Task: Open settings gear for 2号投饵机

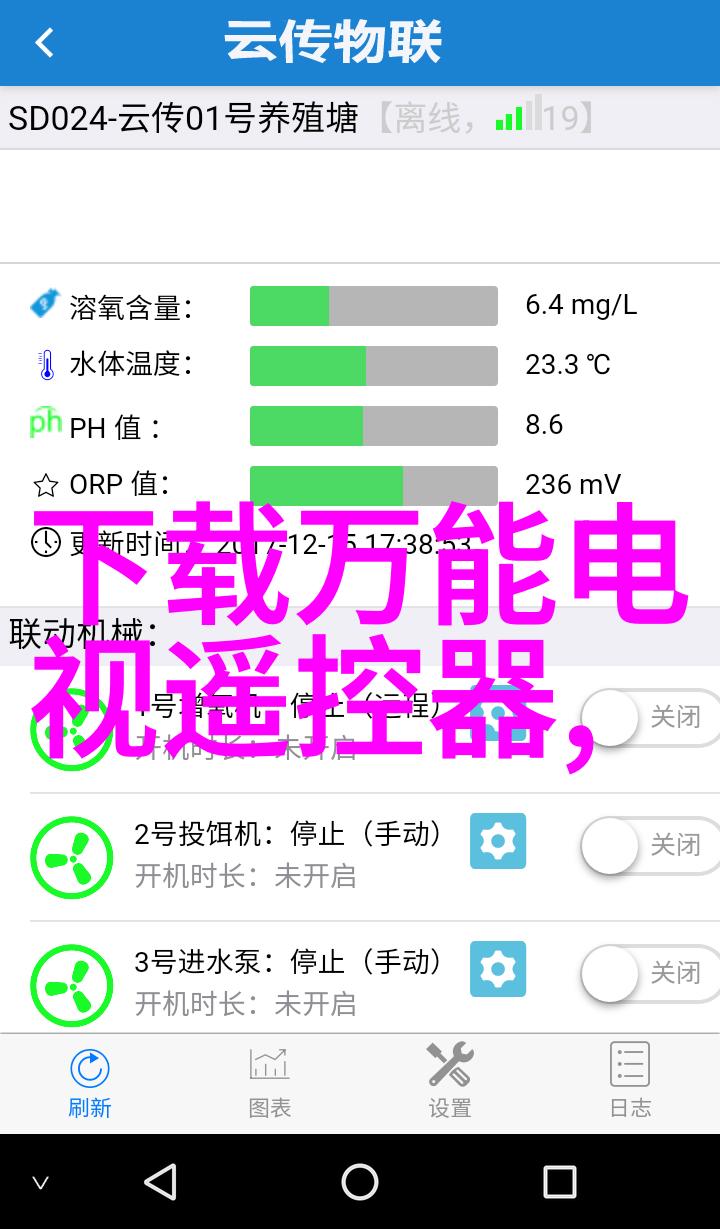Action: [498, 841]
